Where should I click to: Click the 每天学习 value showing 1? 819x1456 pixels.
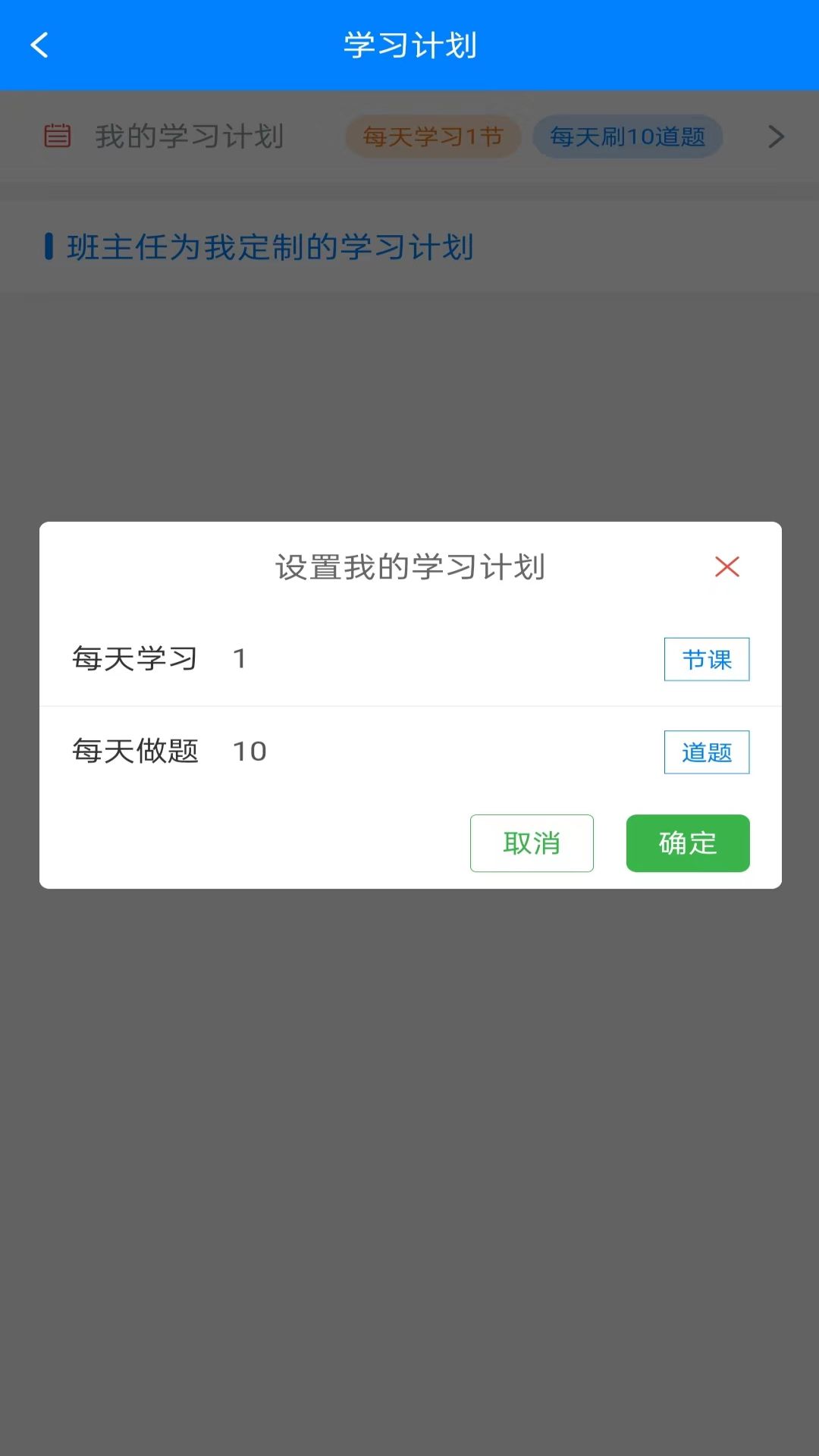tap(239, 659)
